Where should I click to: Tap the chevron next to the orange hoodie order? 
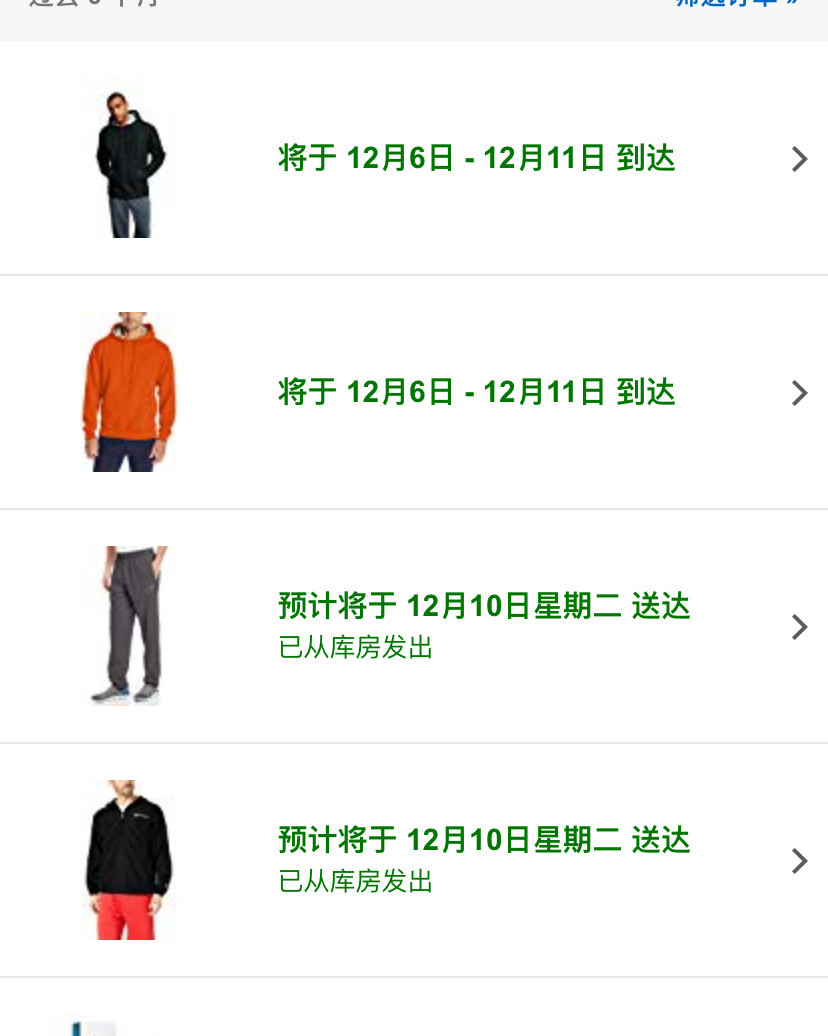pyautogui.click(x=799, y=392)
